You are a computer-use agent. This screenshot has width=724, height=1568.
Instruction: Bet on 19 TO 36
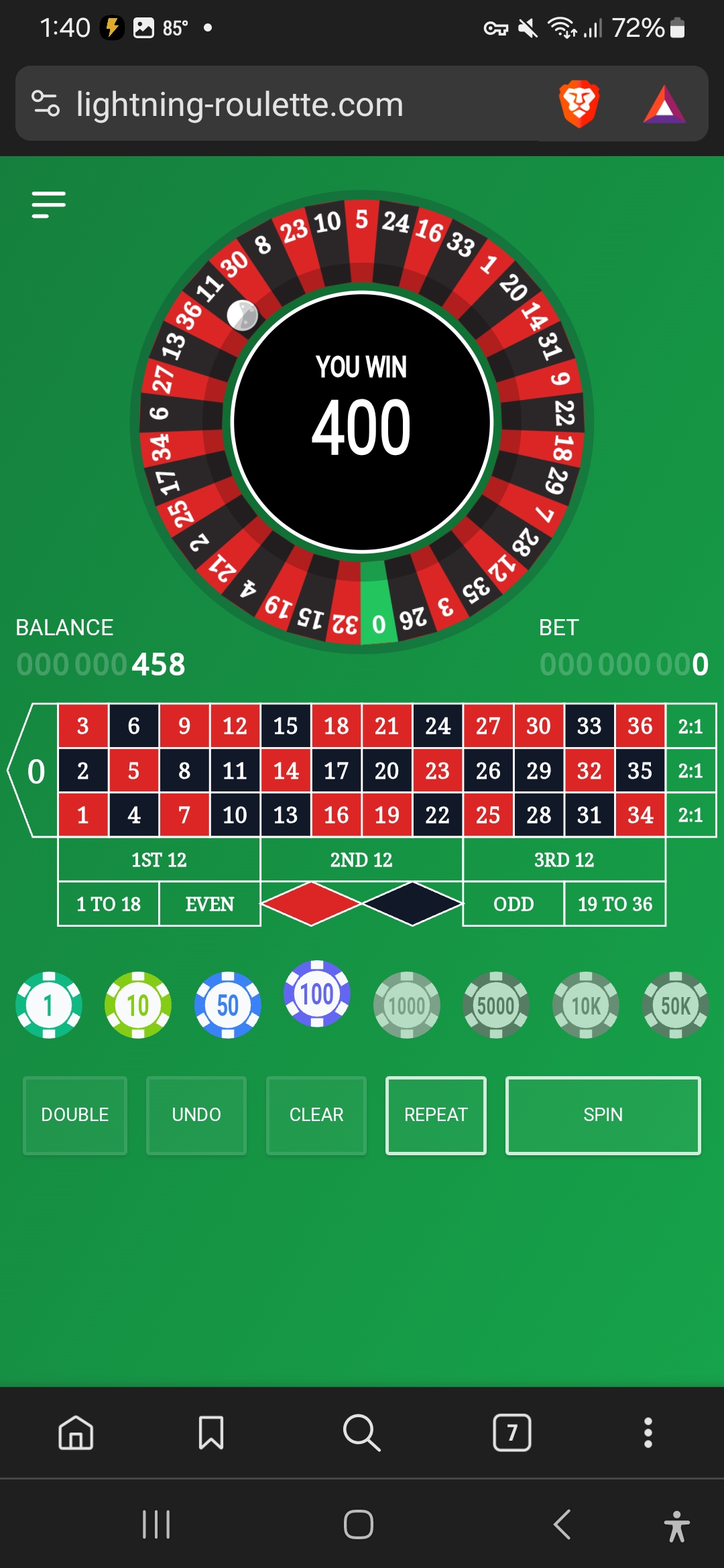pyautogui.click(x=615, y=904)
